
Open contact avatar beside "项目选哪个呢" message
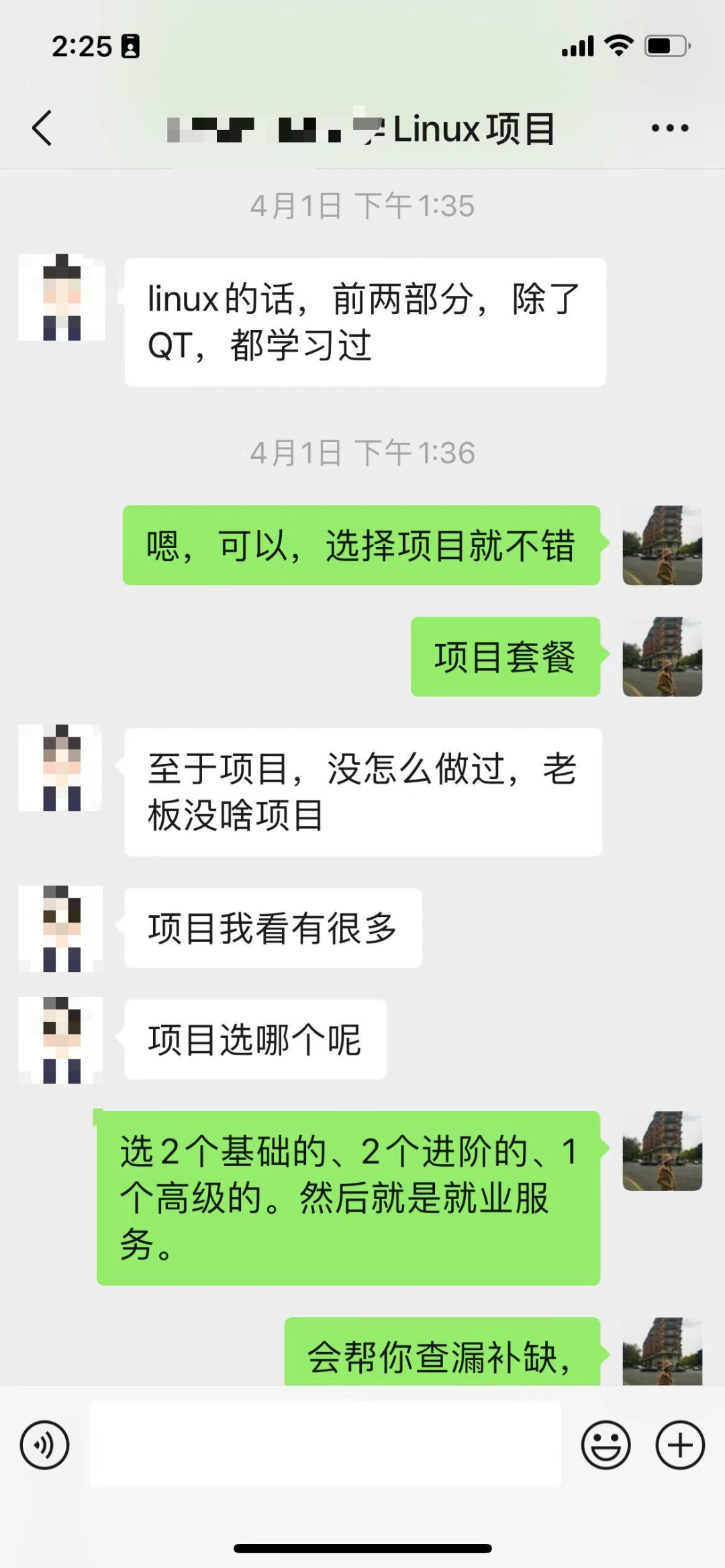point(61,1039)
